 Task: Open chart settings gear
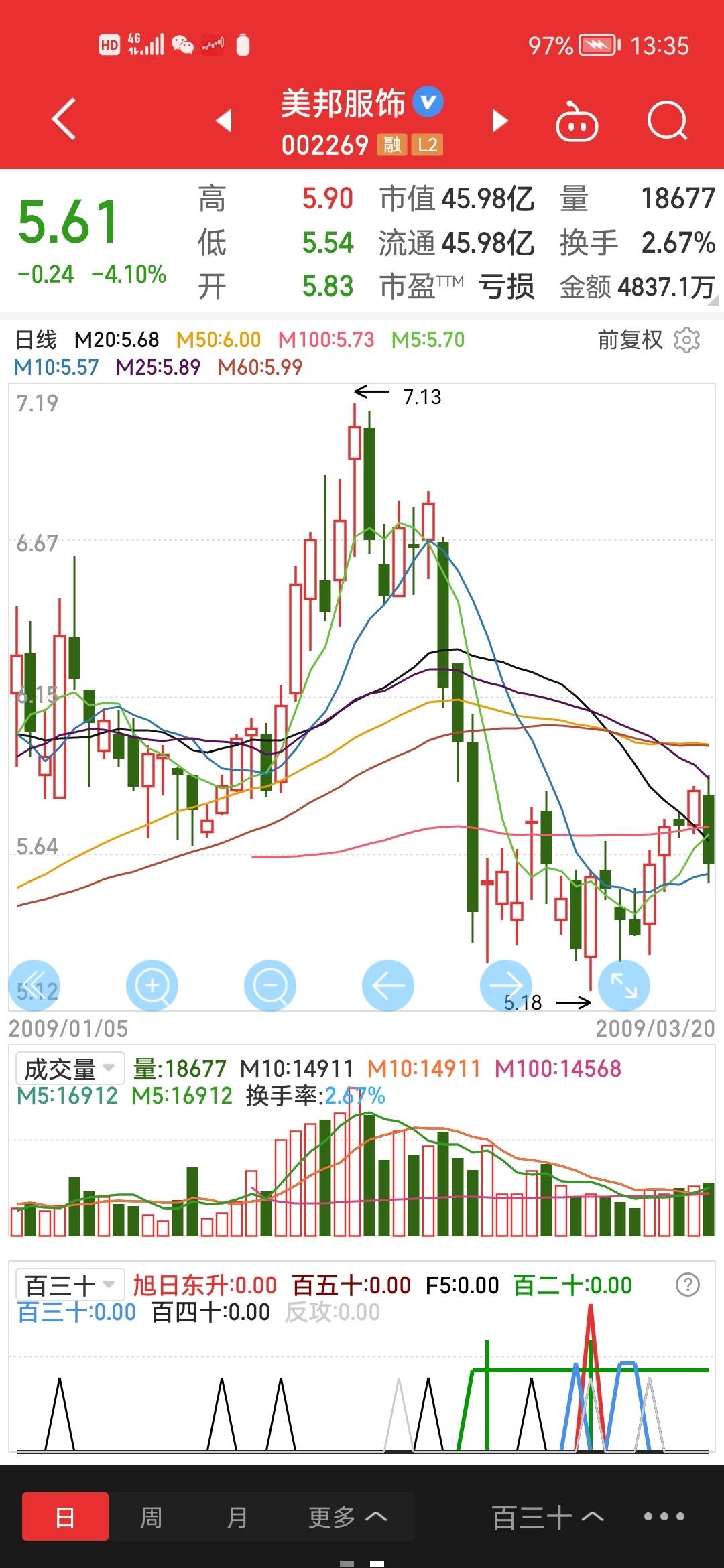pos(687,340)
